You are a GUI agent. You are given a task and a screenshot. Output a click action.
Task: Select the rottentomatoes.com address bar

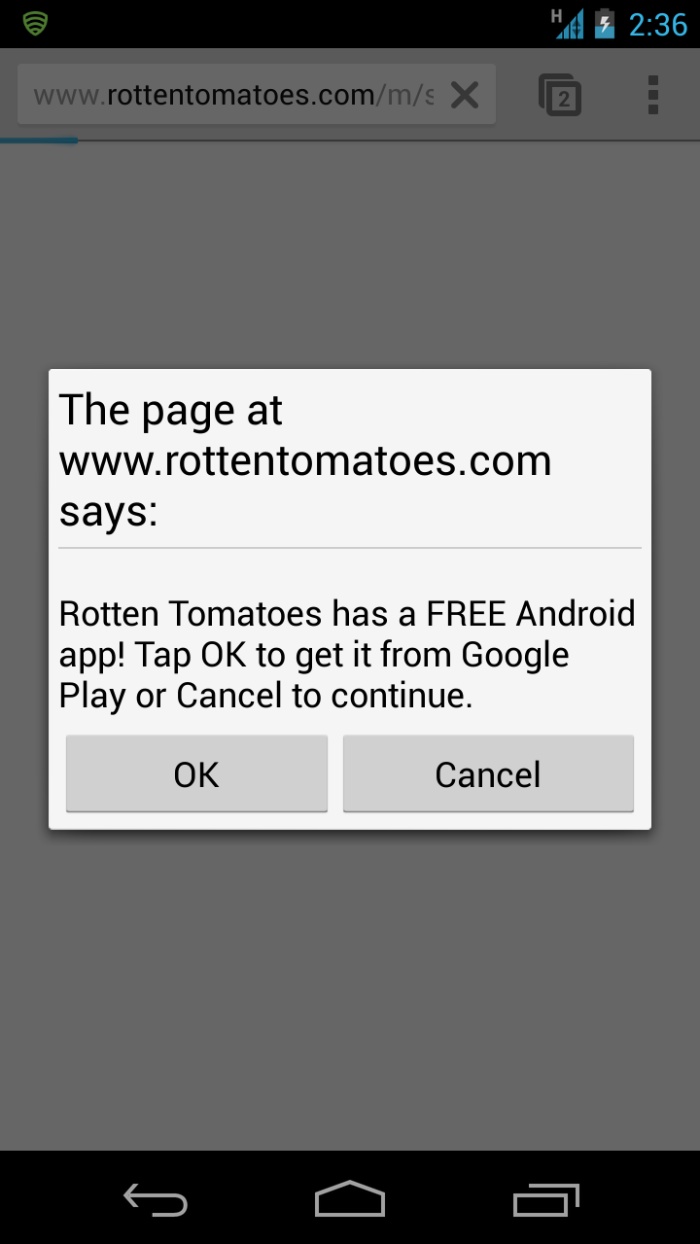[233, 96]
